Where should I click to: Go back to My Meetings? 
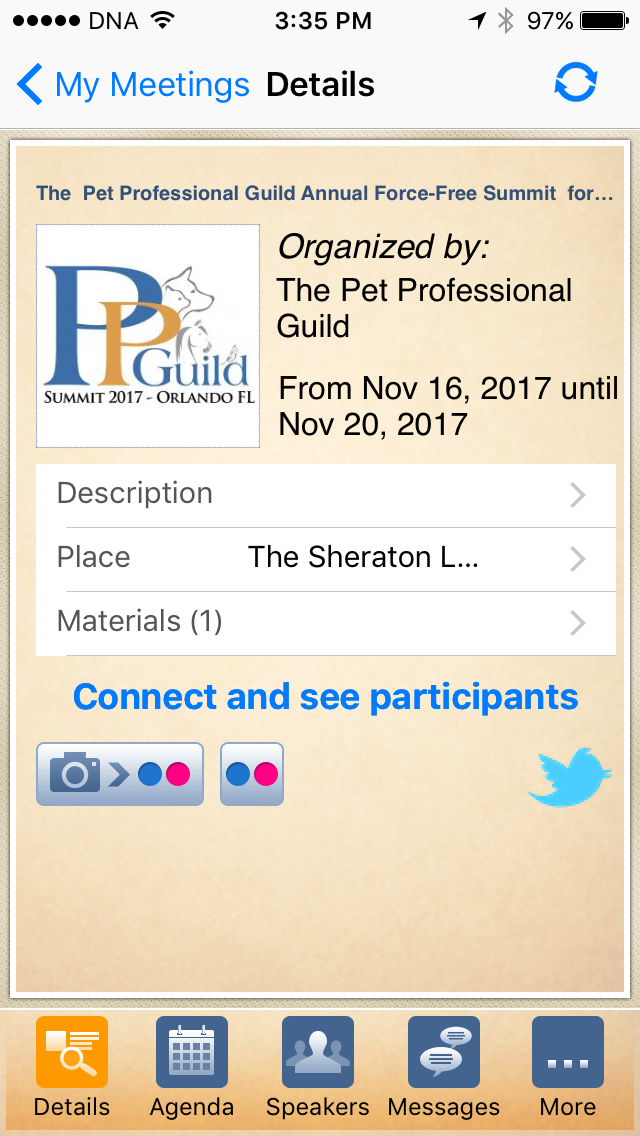pos(132,85)
